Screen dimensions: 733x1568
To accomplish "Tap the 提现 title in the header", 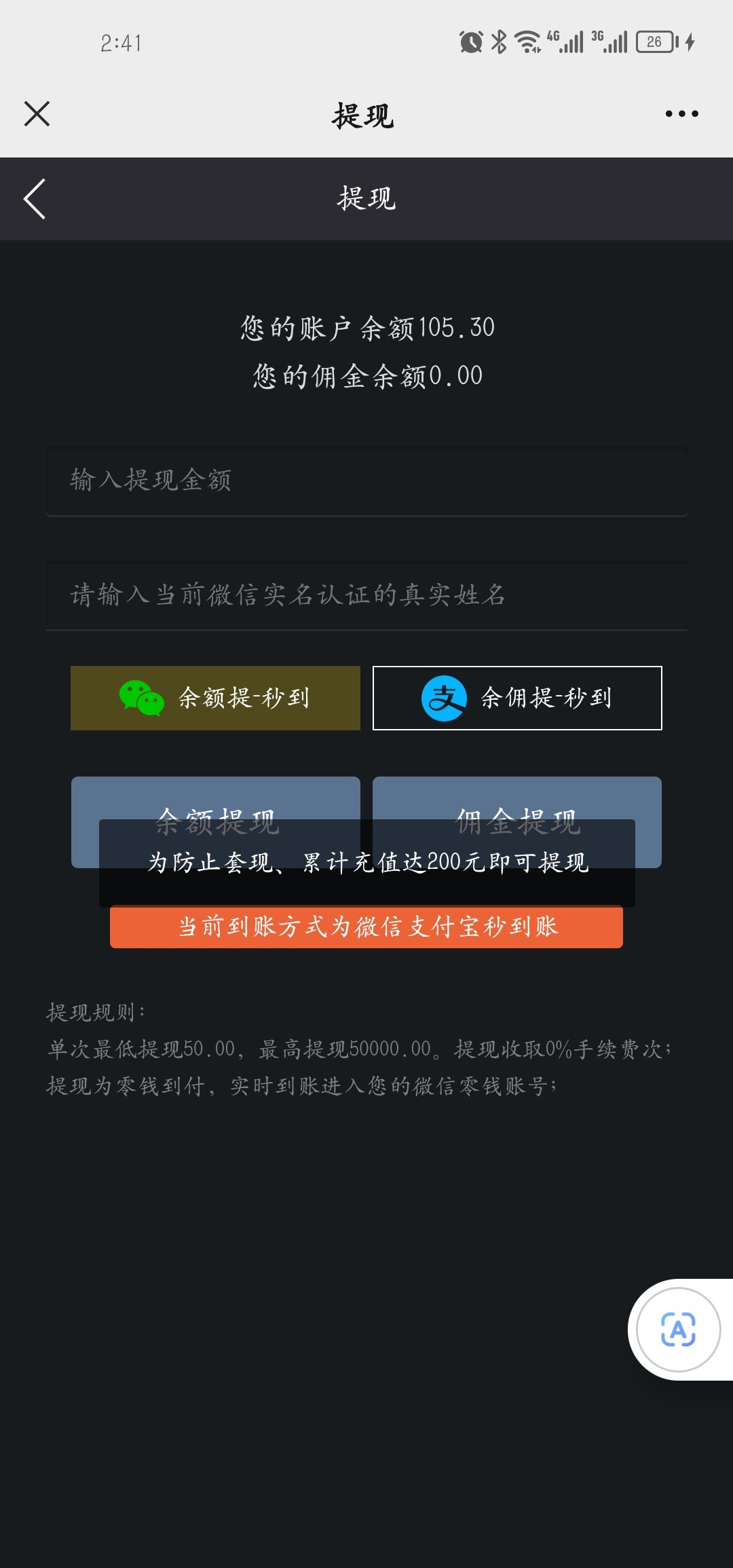I will pyautogui.click(x=366, y=198).
